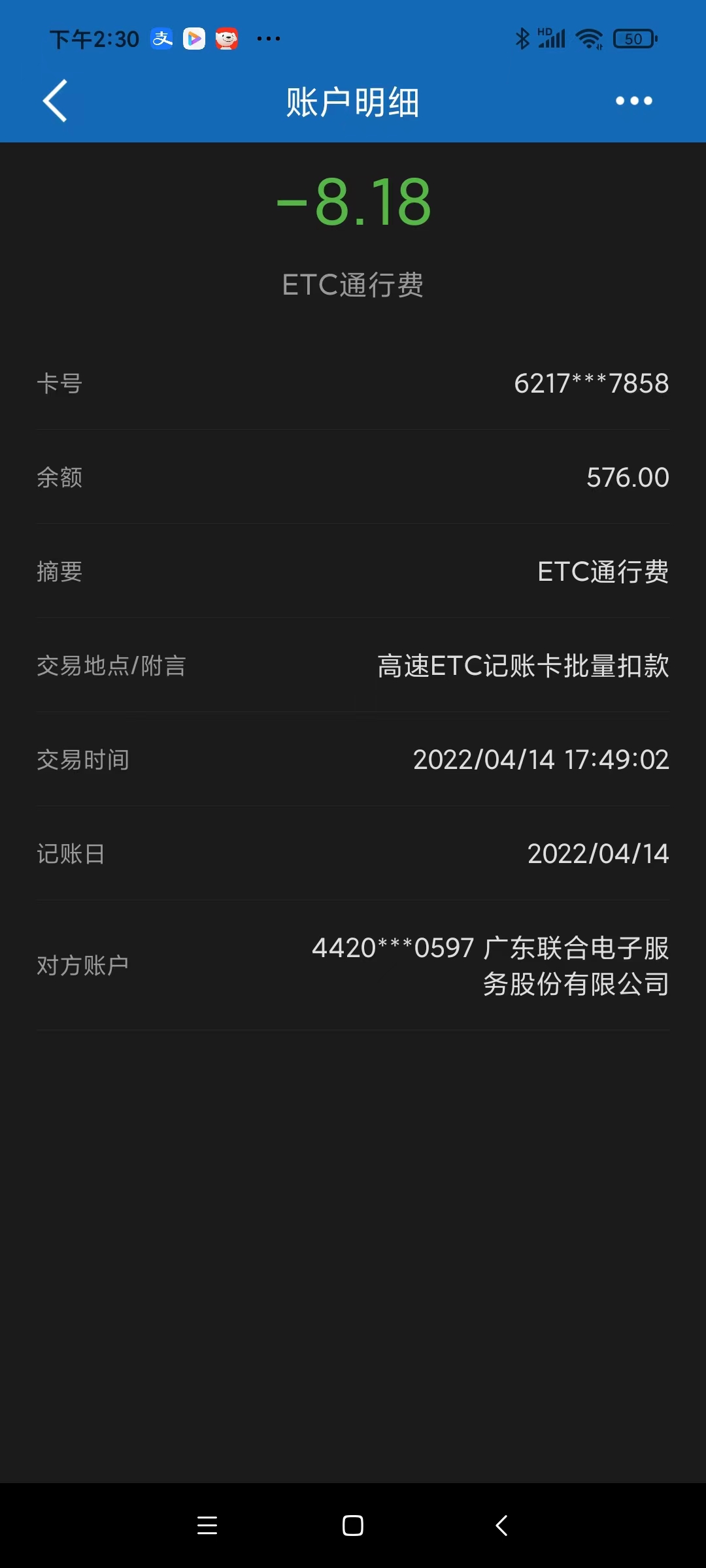Tap the system back arrow
Image resolution: width=706 pixels, height=1568 pixels.
pyautogui.click(x=501, y=1526)
